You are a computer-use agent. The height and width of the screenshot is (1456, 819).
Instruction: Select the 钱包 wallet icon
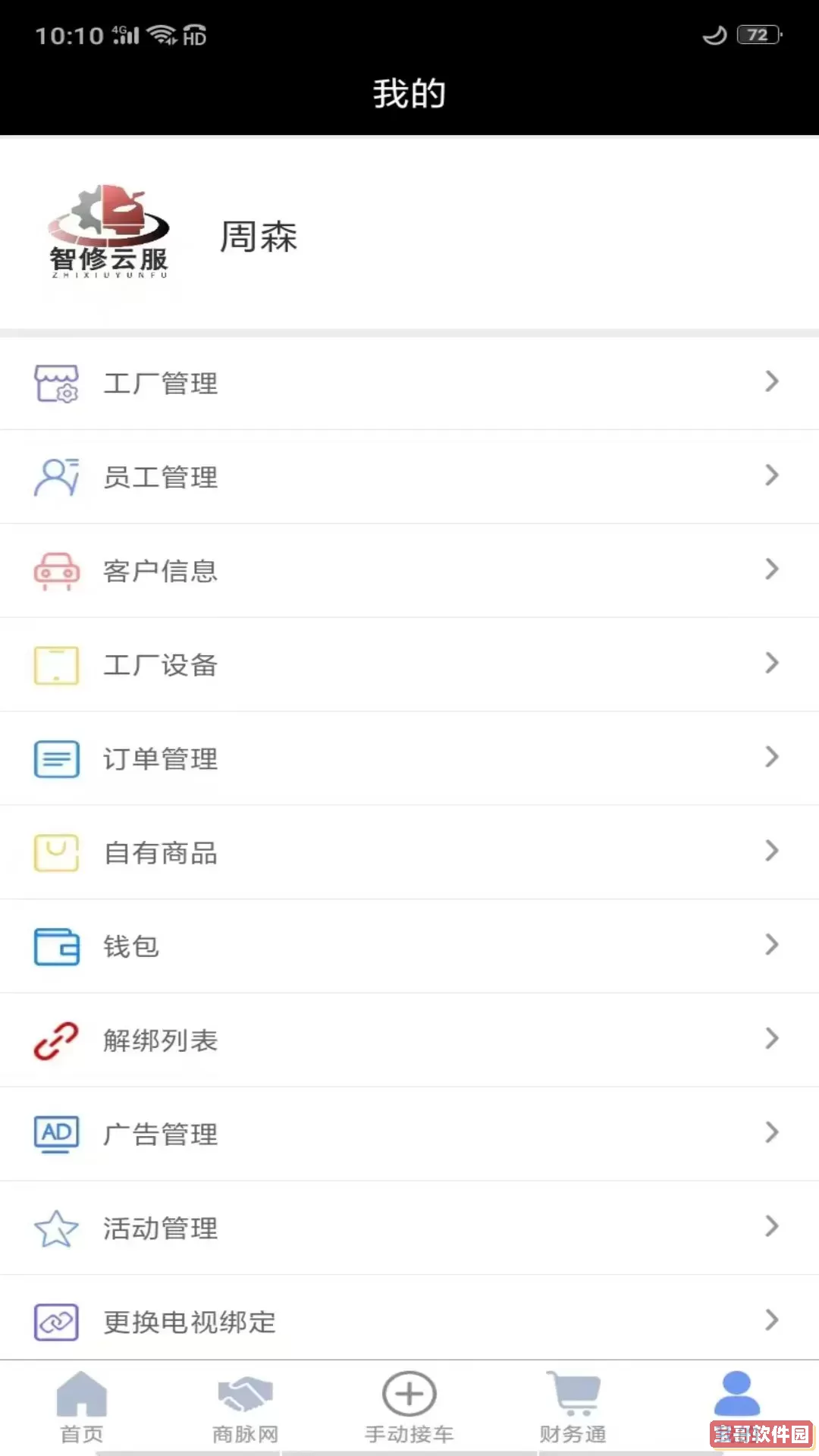tap(56, 946)
